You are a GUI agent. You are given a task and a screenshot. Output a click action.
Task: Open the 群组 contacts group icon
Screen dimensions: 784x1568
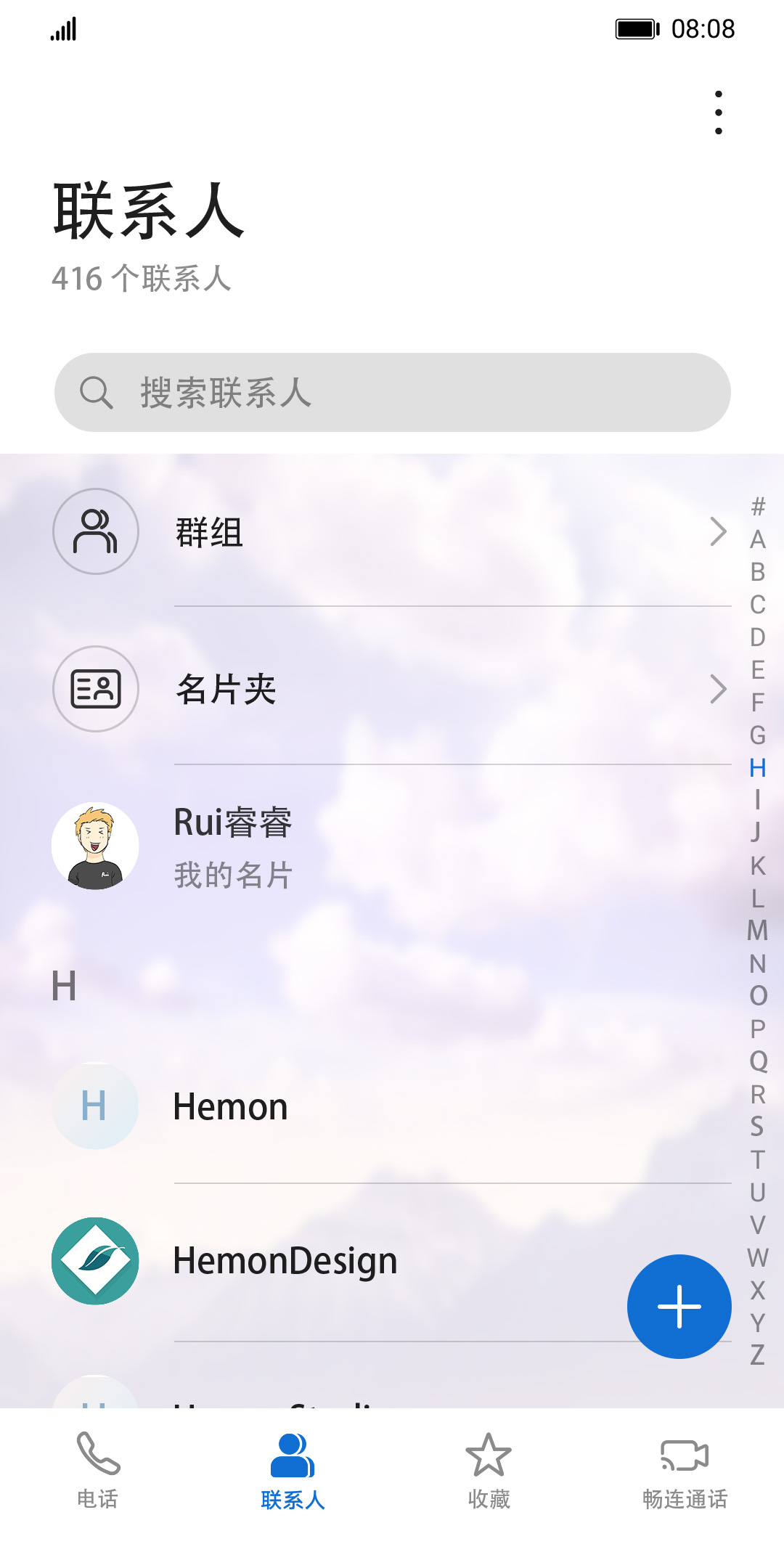[x=95, y=531]
